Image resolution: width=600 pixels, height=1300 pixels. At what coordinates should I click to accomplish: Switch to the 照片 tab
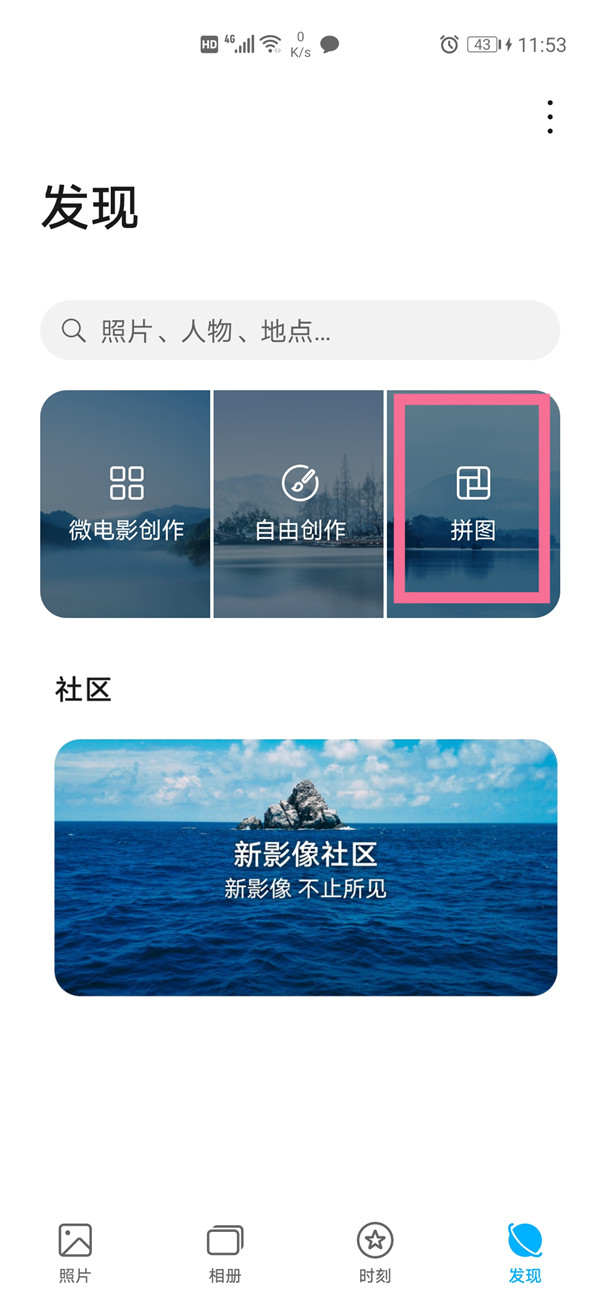75,1252
